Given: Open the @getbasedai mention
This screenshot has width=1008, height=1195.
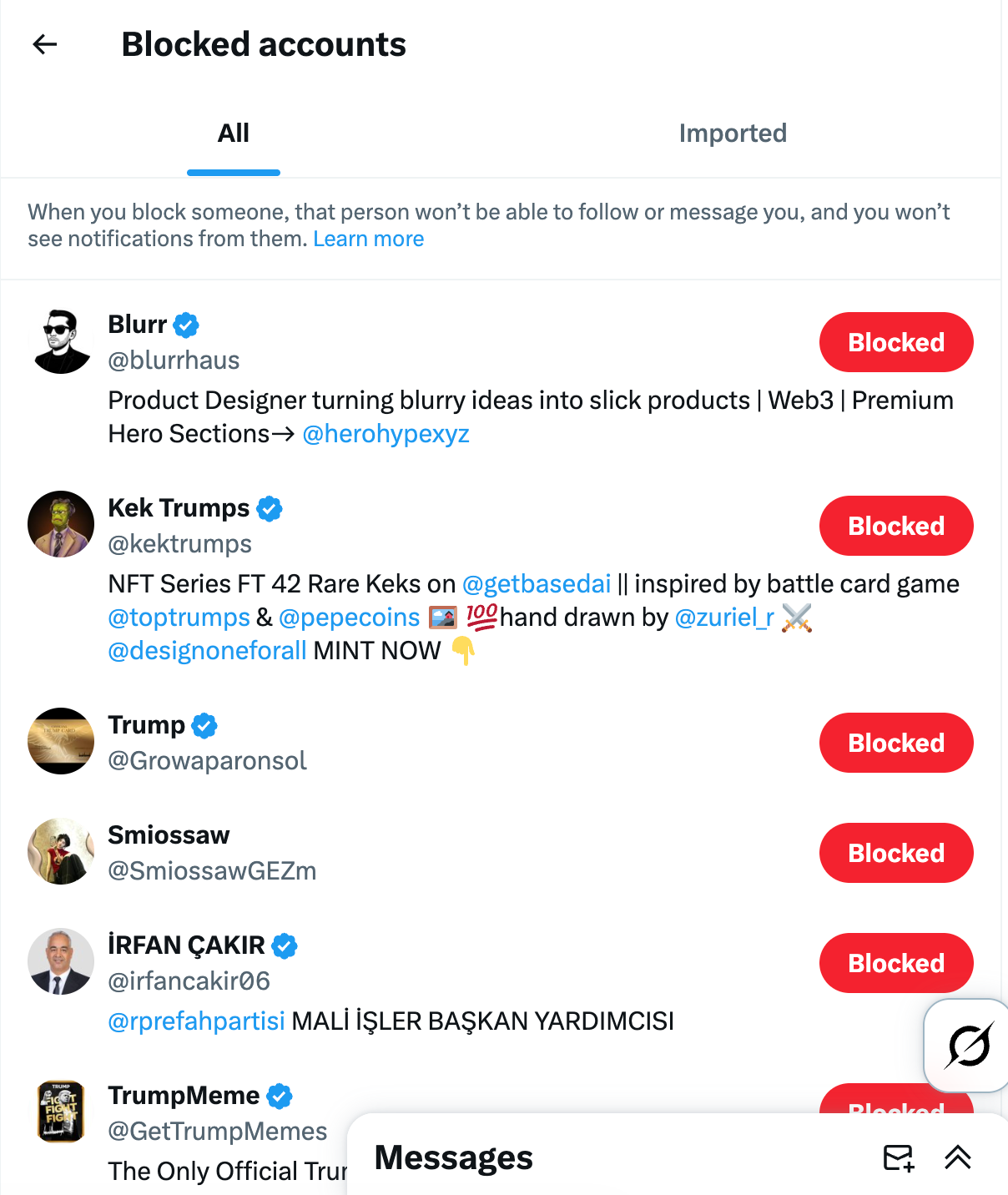Looking at the screenshot, I should point(537,583).
